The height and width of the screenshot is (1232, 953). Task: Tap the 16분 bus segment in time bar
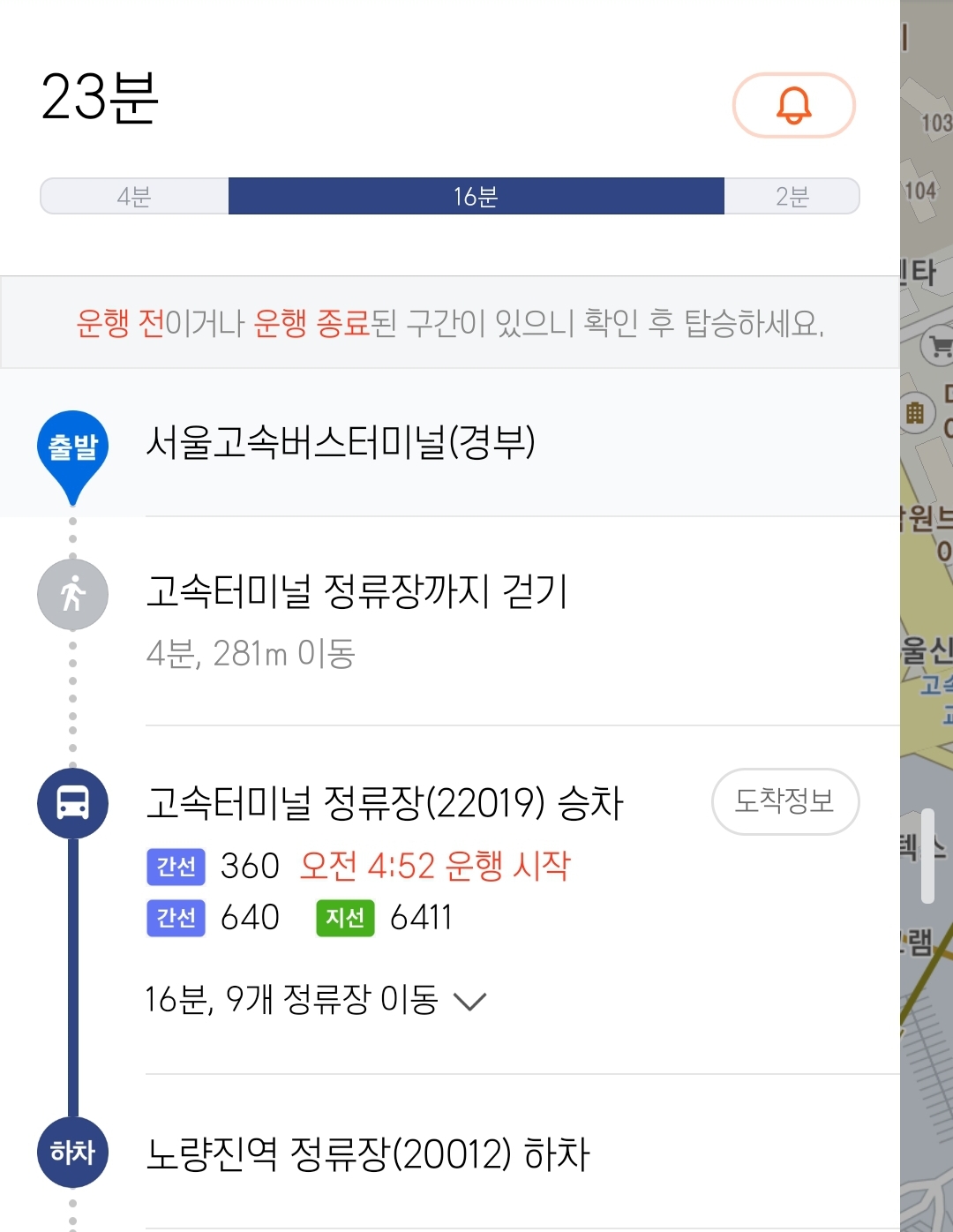pyautogui.click(x=476, y=196)
